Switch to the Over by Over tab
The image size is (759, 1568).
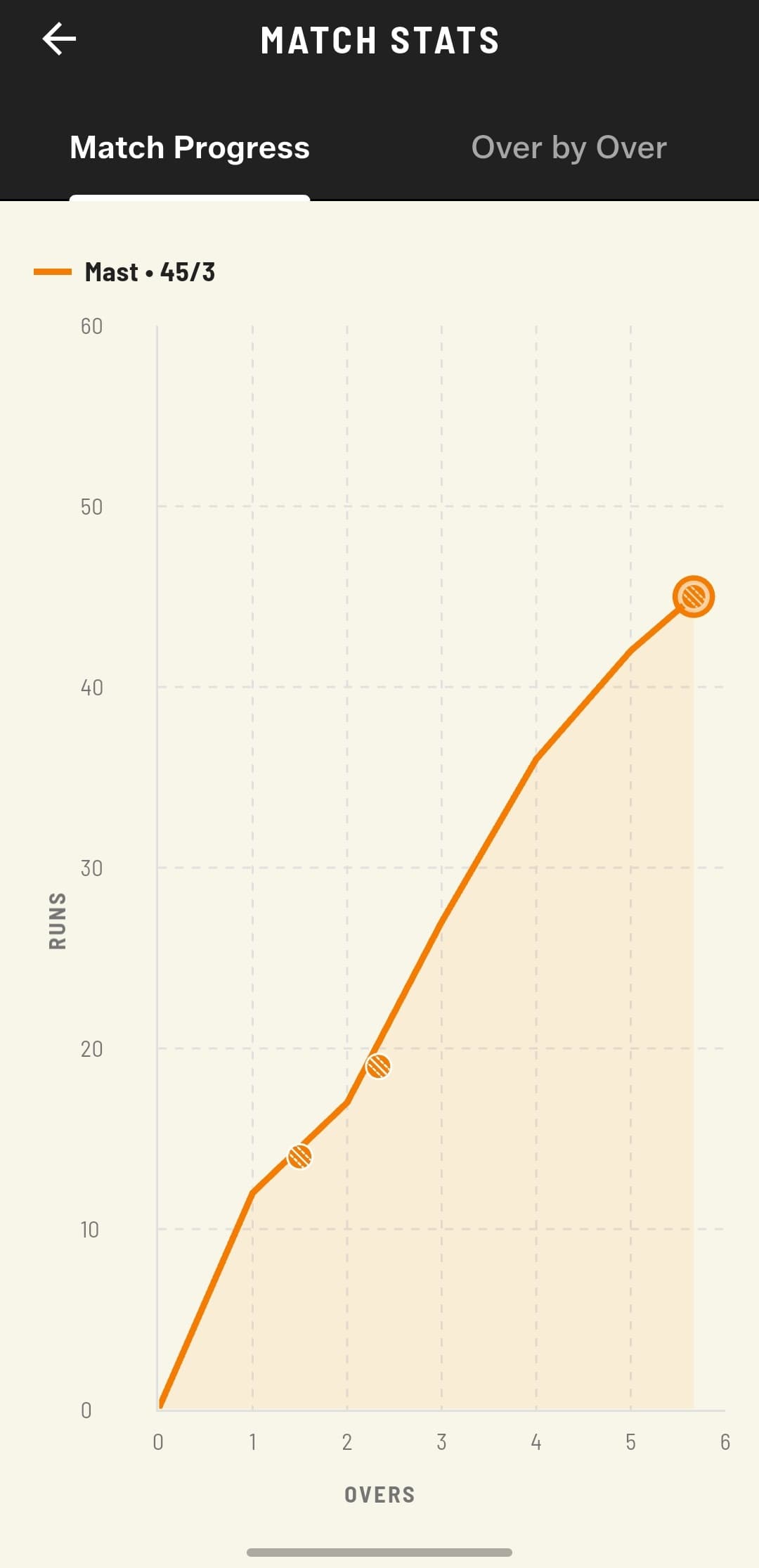click(569, 148)
